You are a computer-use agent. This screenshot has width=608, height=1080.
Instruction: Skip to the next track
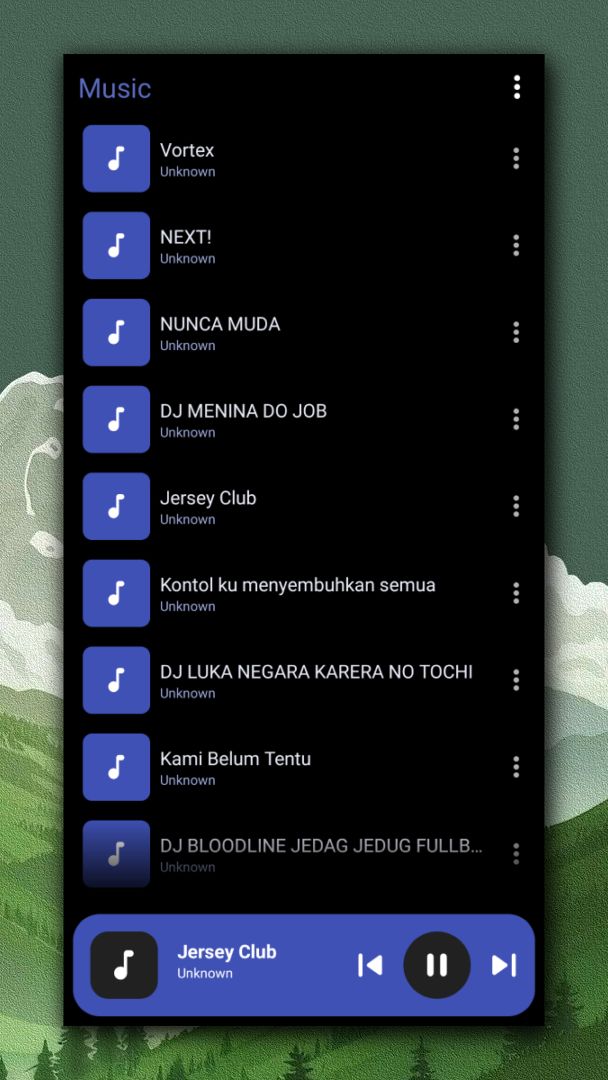[504, 965]
